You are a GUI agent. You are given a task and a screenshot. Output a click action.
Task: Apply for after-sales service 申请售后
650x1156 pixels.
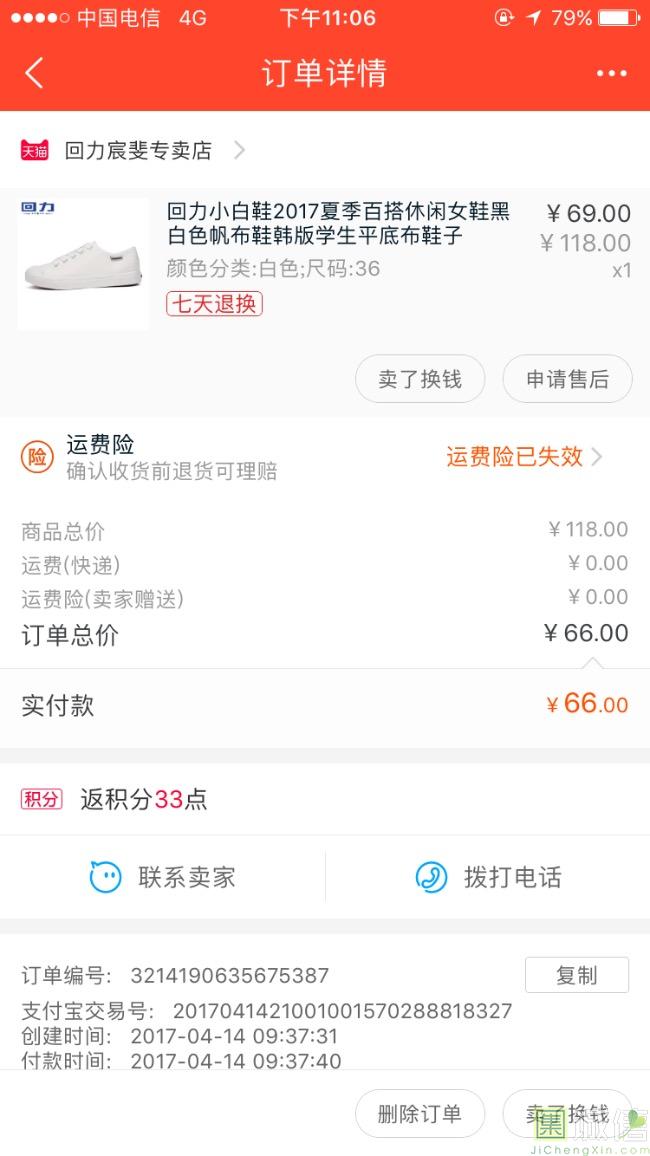coord(567,379)
